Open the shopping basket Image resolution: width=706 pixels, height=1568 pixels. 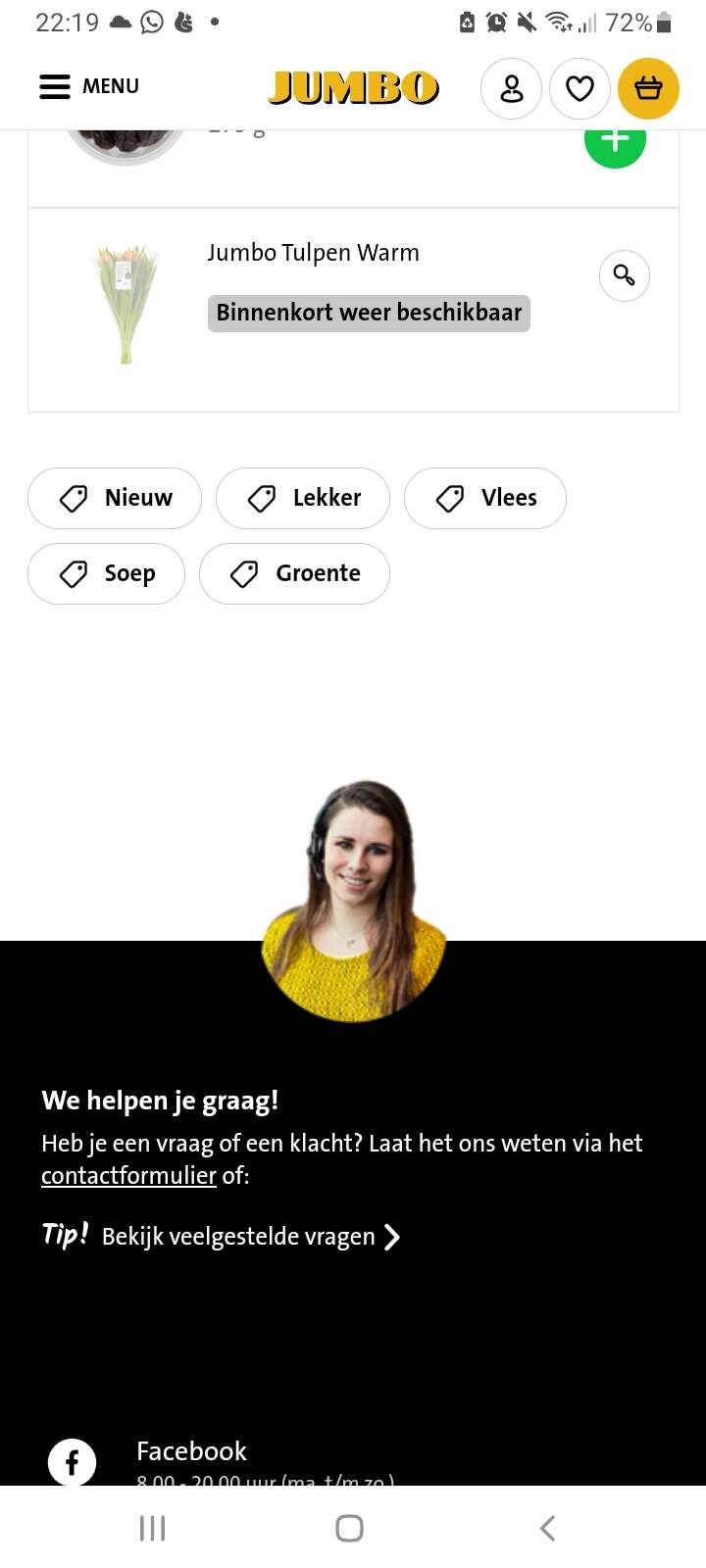(x=648, y=89)
